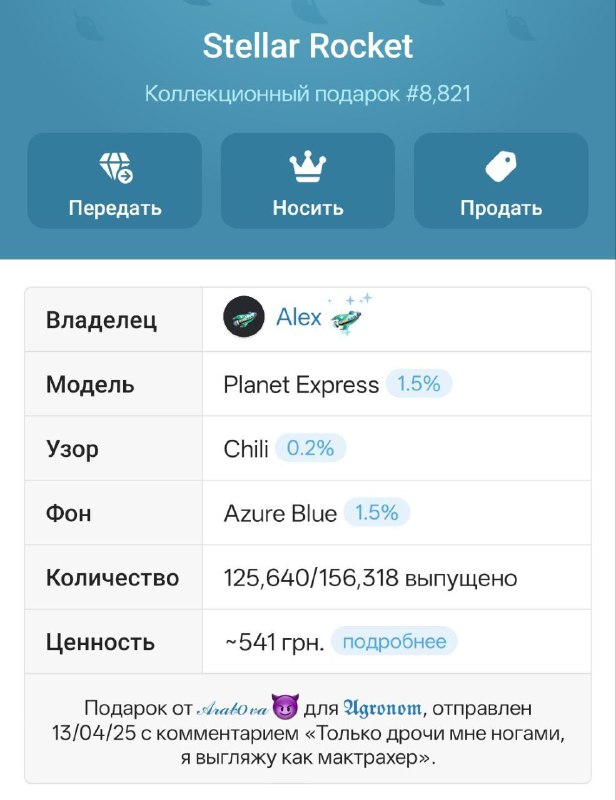This screenshot has width=616, height=800.
Task: Open owner Alex's profile
Action: point(299,317)
